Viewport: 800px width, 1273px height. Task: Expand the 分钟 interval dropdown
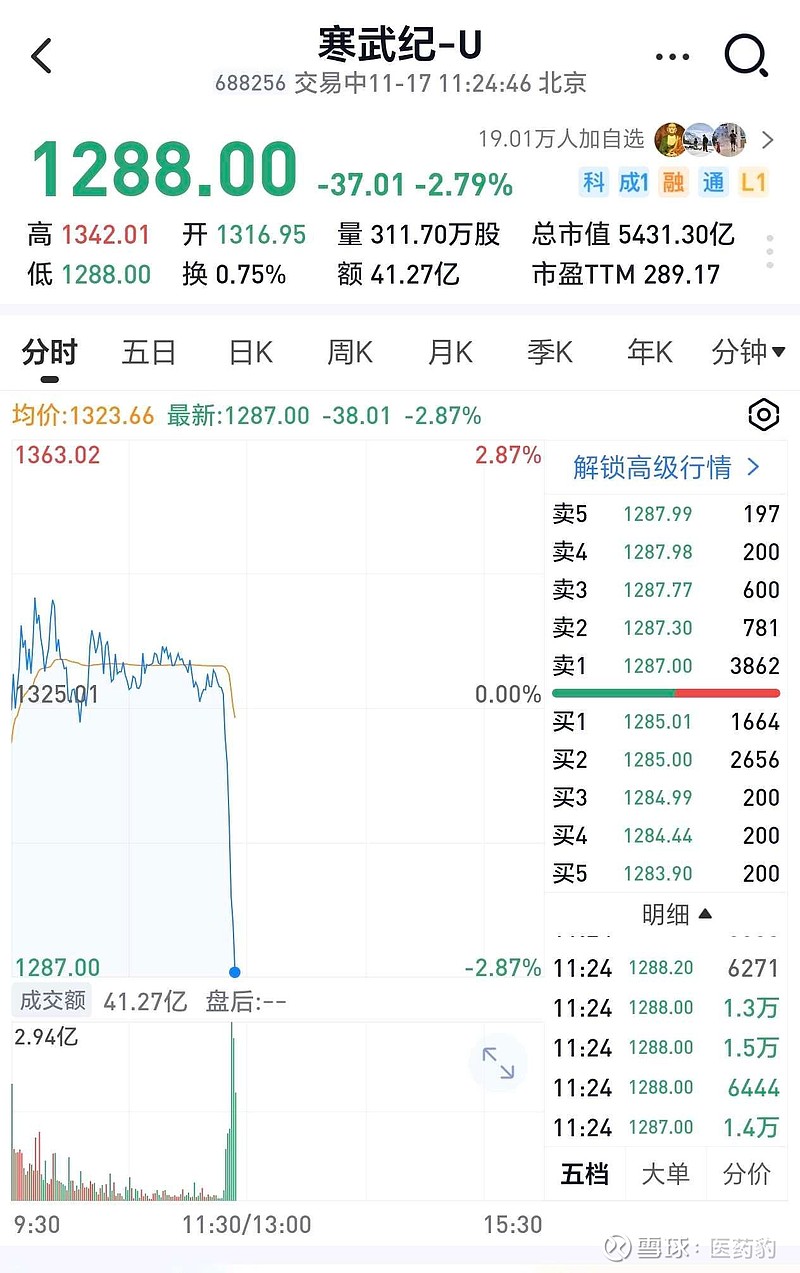tap(748, 352)
